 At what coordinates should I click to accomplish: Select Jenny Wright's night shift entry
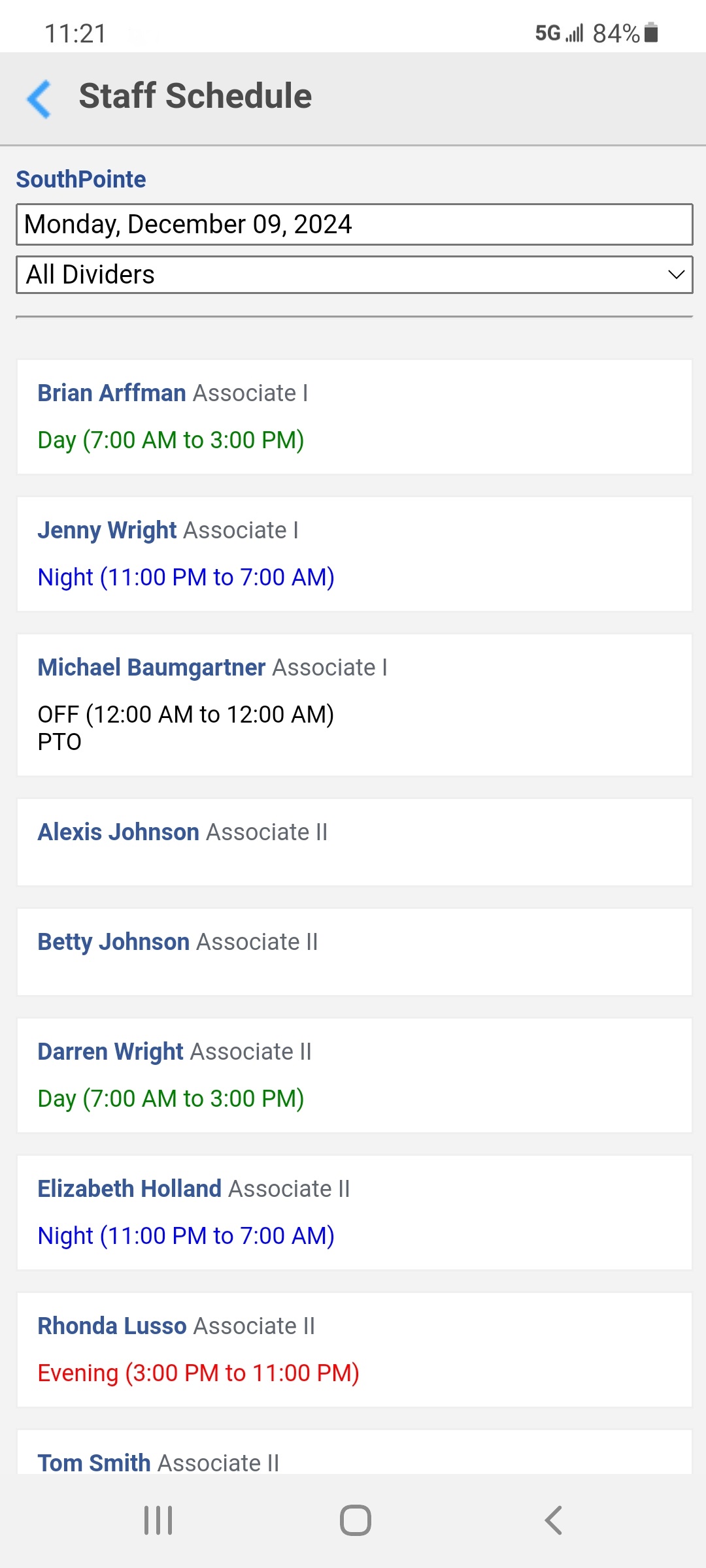pos(186,576)
